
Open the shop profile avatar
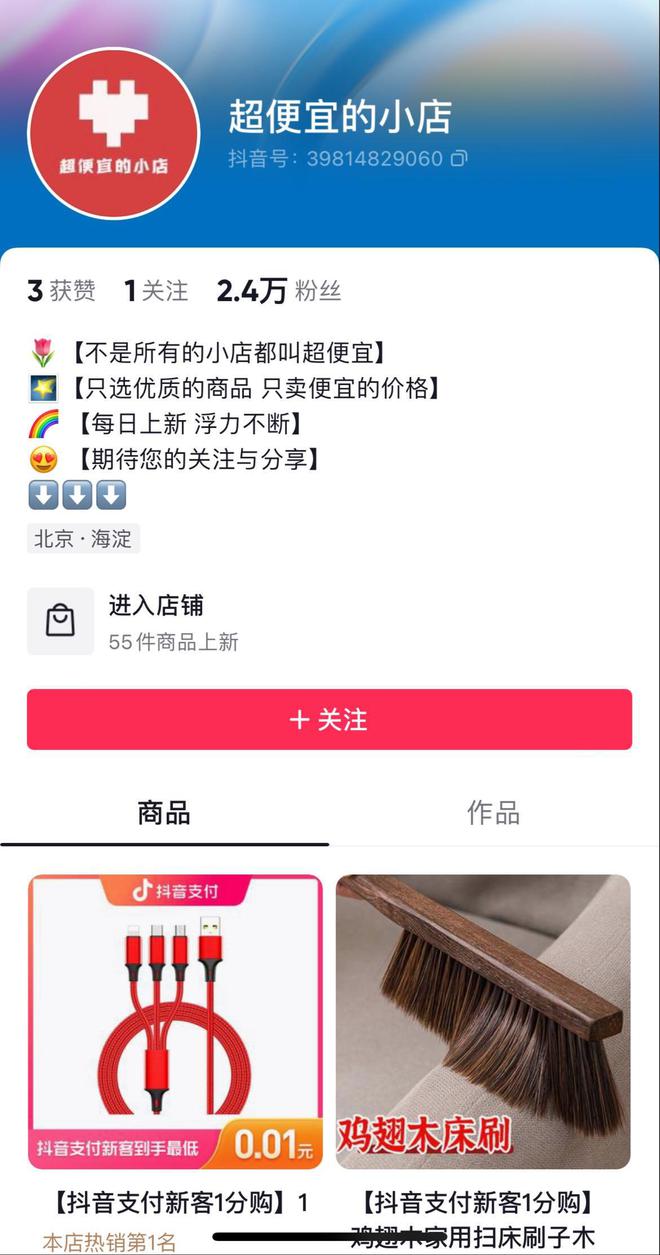point(113,130)
